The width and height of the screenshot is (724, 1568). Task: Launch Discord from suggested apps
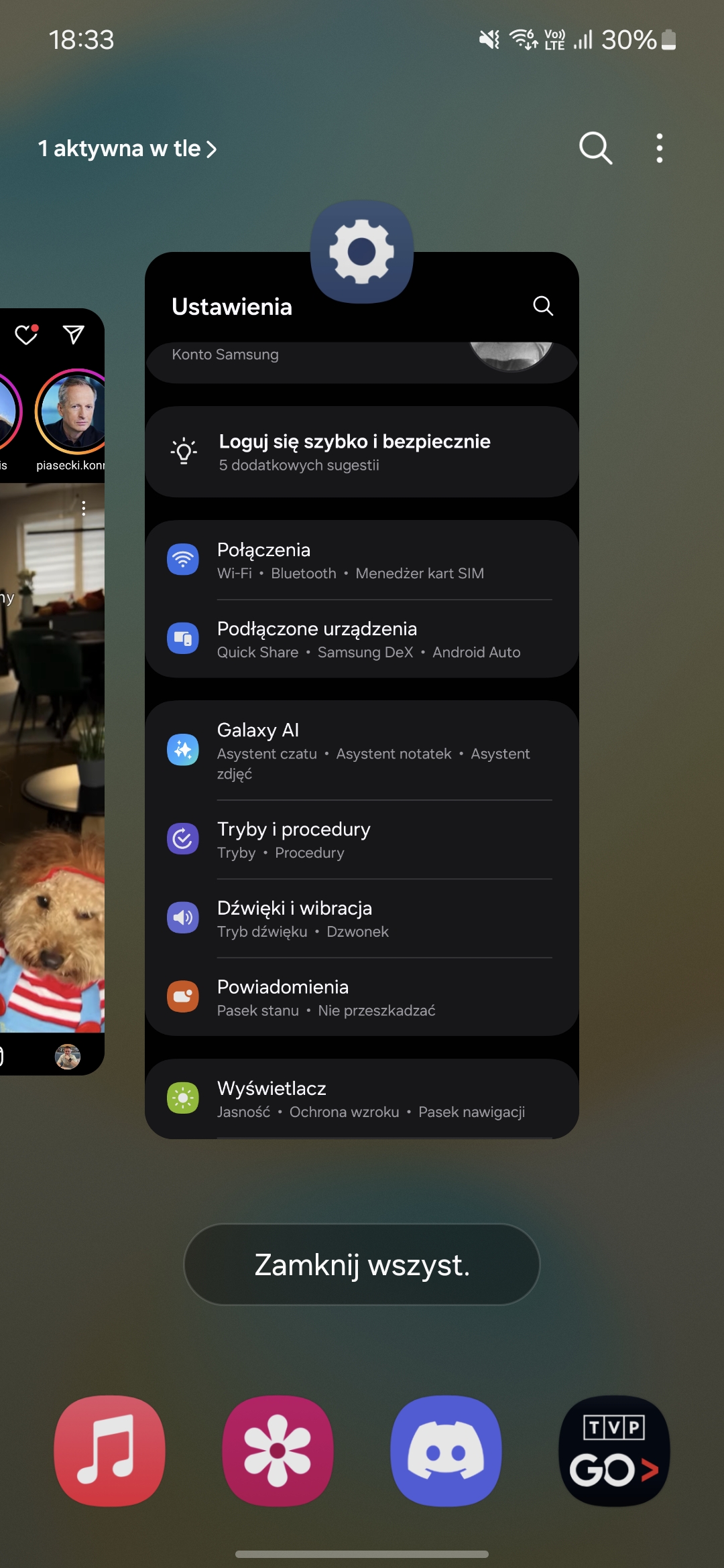[x=446, y=1451]
